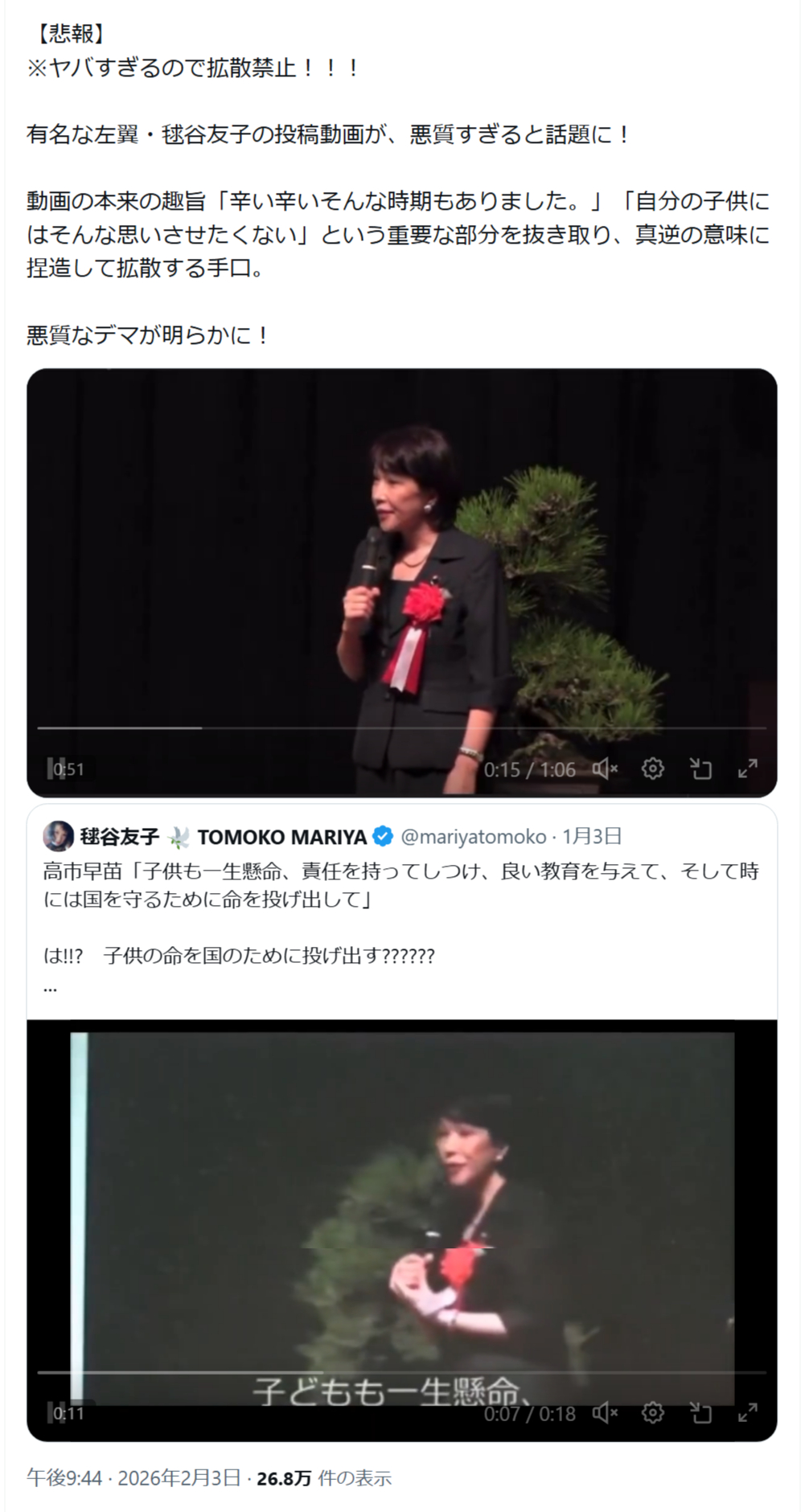Open settings gear on the 0:18 video

tap(652, 1413)
